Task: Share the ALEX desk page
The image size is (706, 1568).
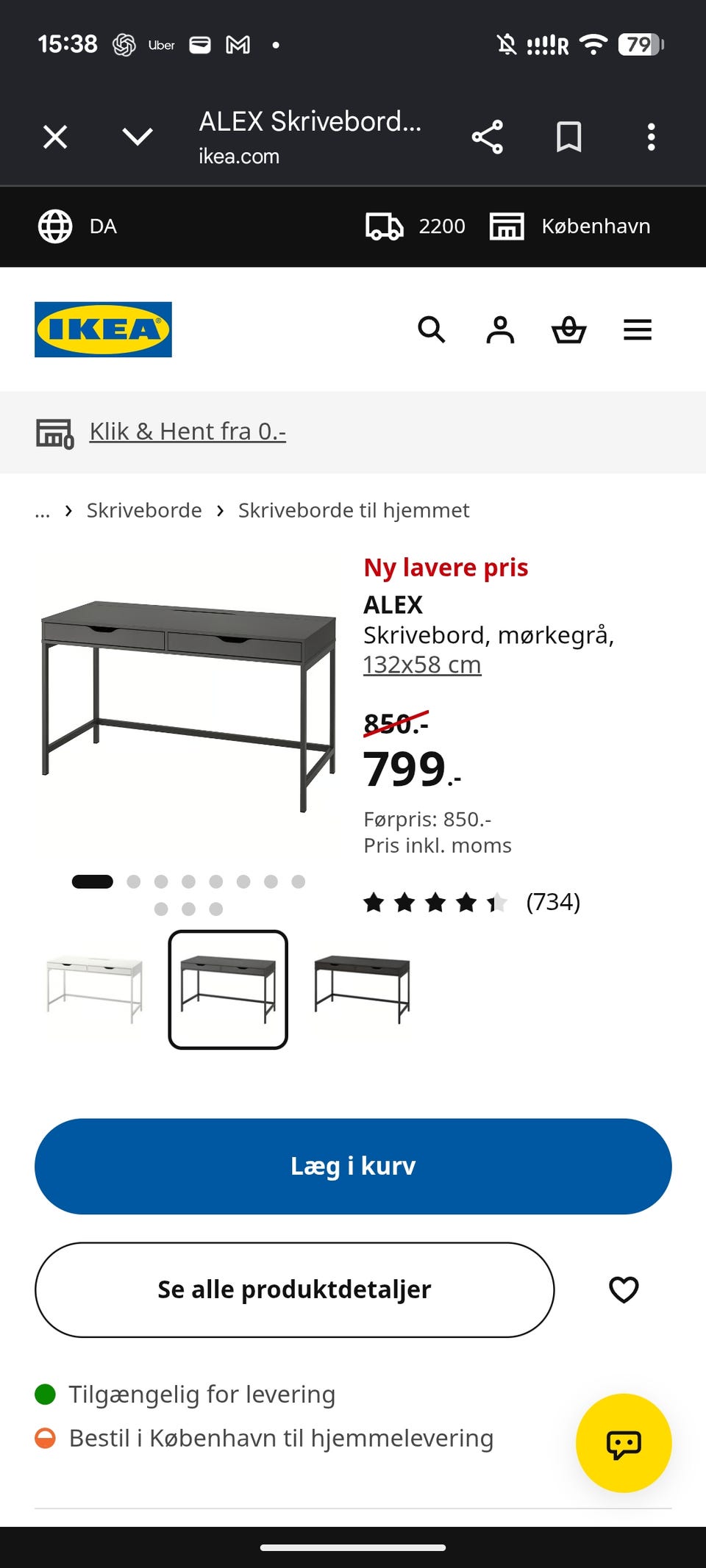Action: [487, 137]
